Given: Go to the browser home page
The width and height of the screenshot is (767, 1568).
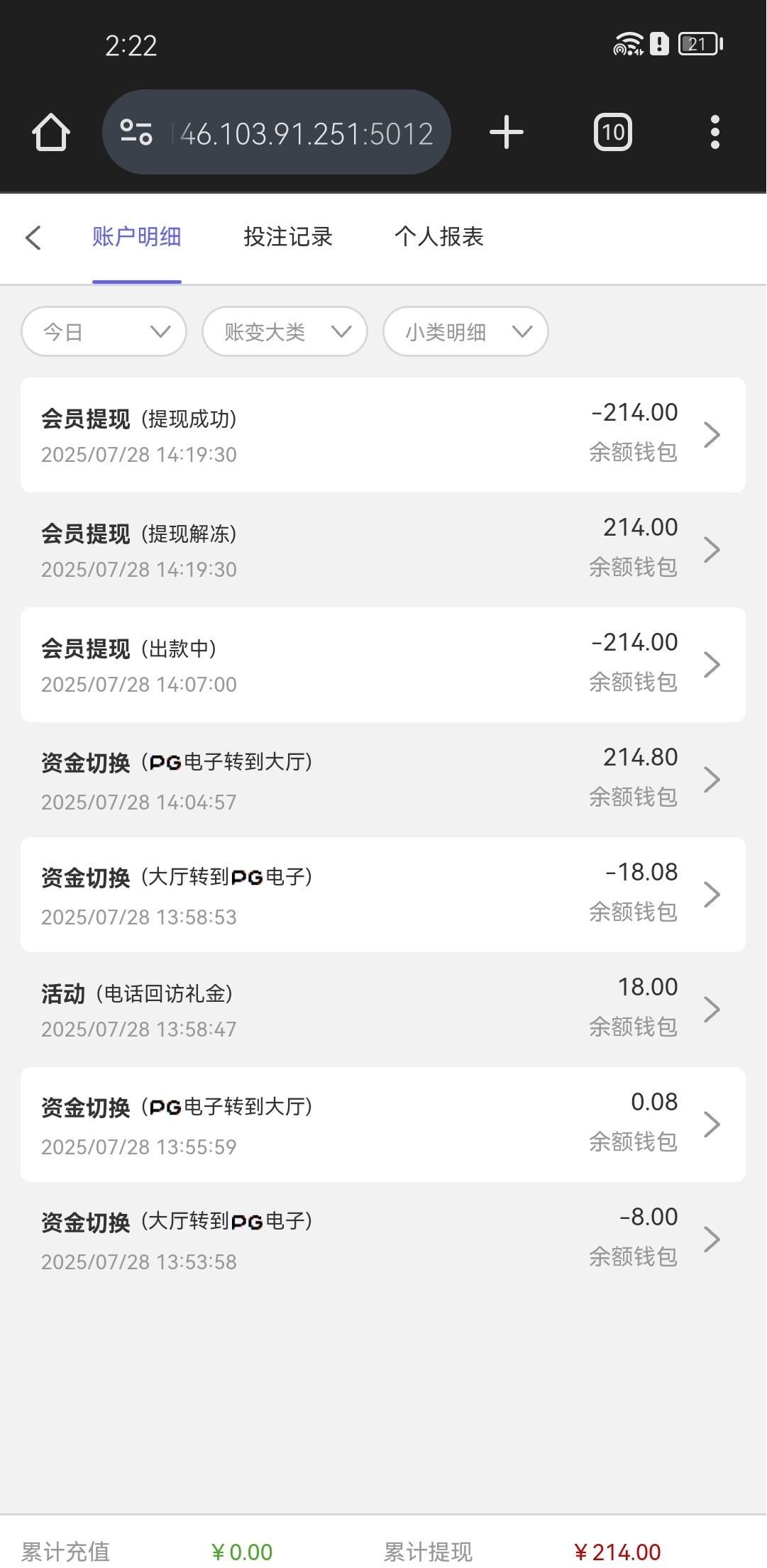Looking at the screenshot, I should (x=51, y=133).
